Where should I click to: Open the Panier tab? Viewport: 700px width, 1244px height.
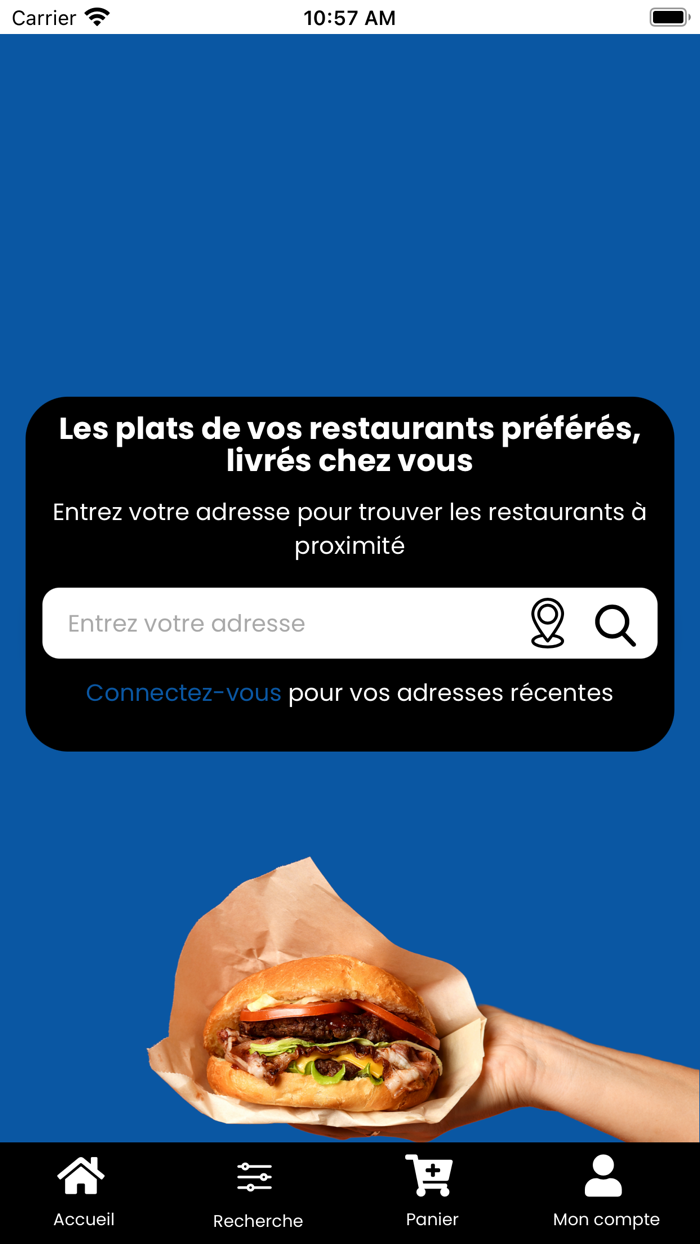431,1192
